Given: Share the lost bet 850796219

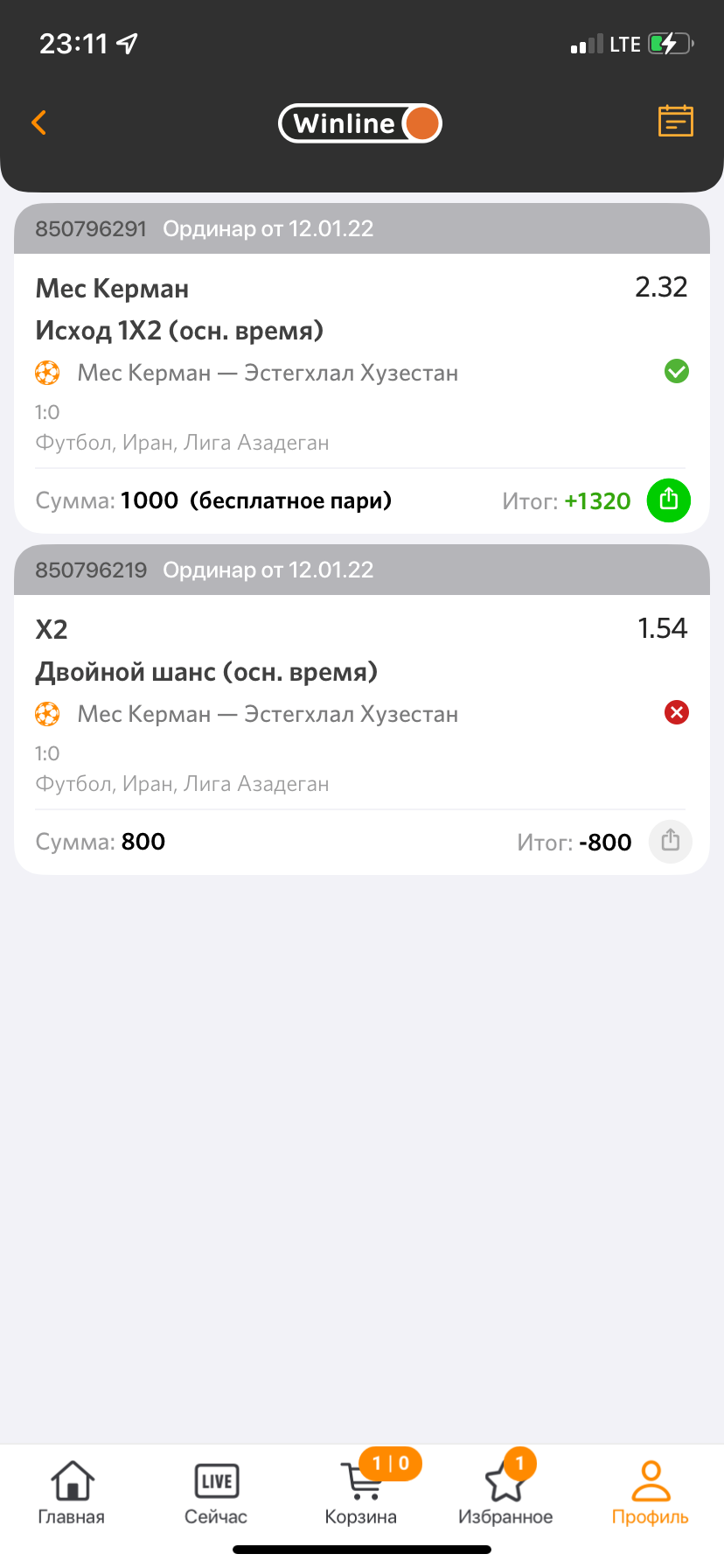Looking at the screenshot, I should pos(671,842).
